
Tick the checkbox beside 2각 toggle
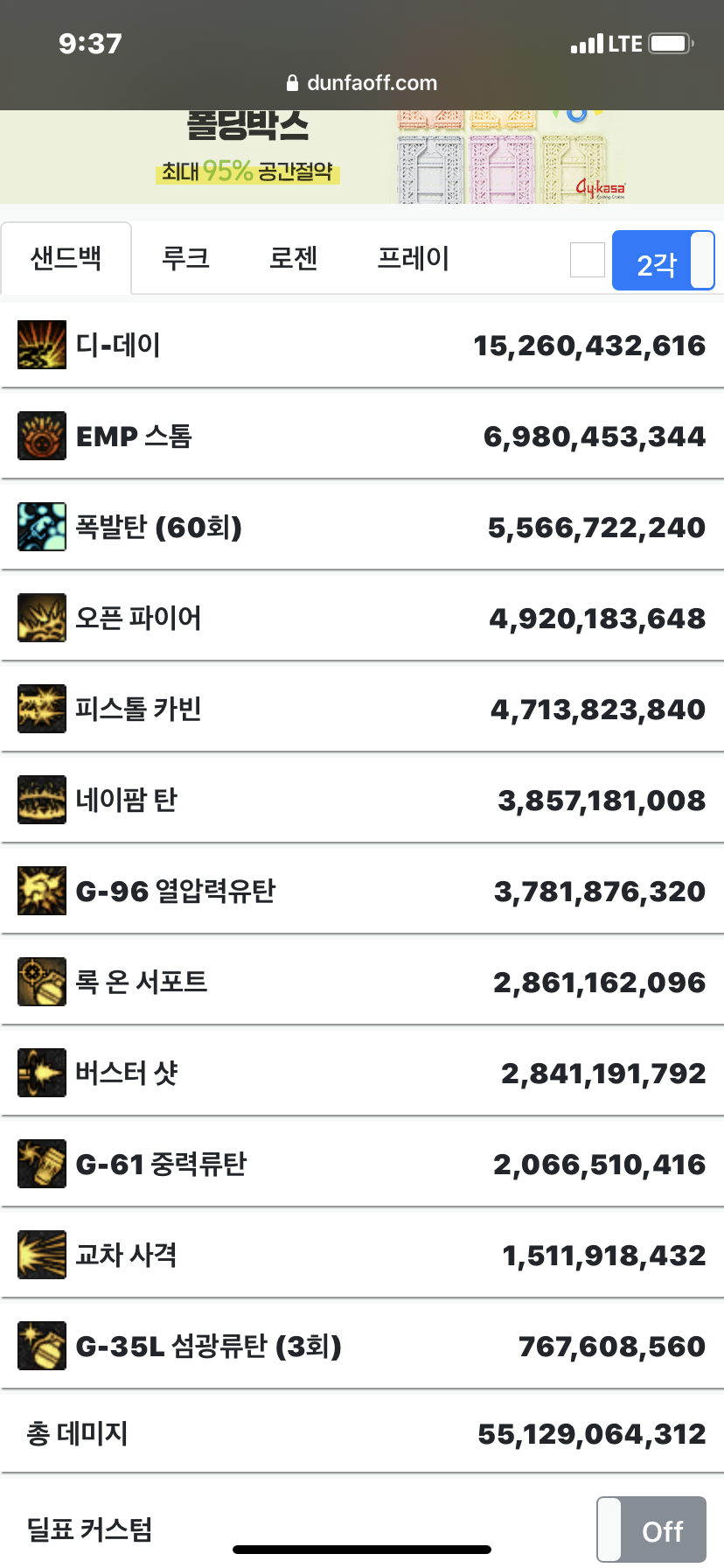tap(588, 260)
